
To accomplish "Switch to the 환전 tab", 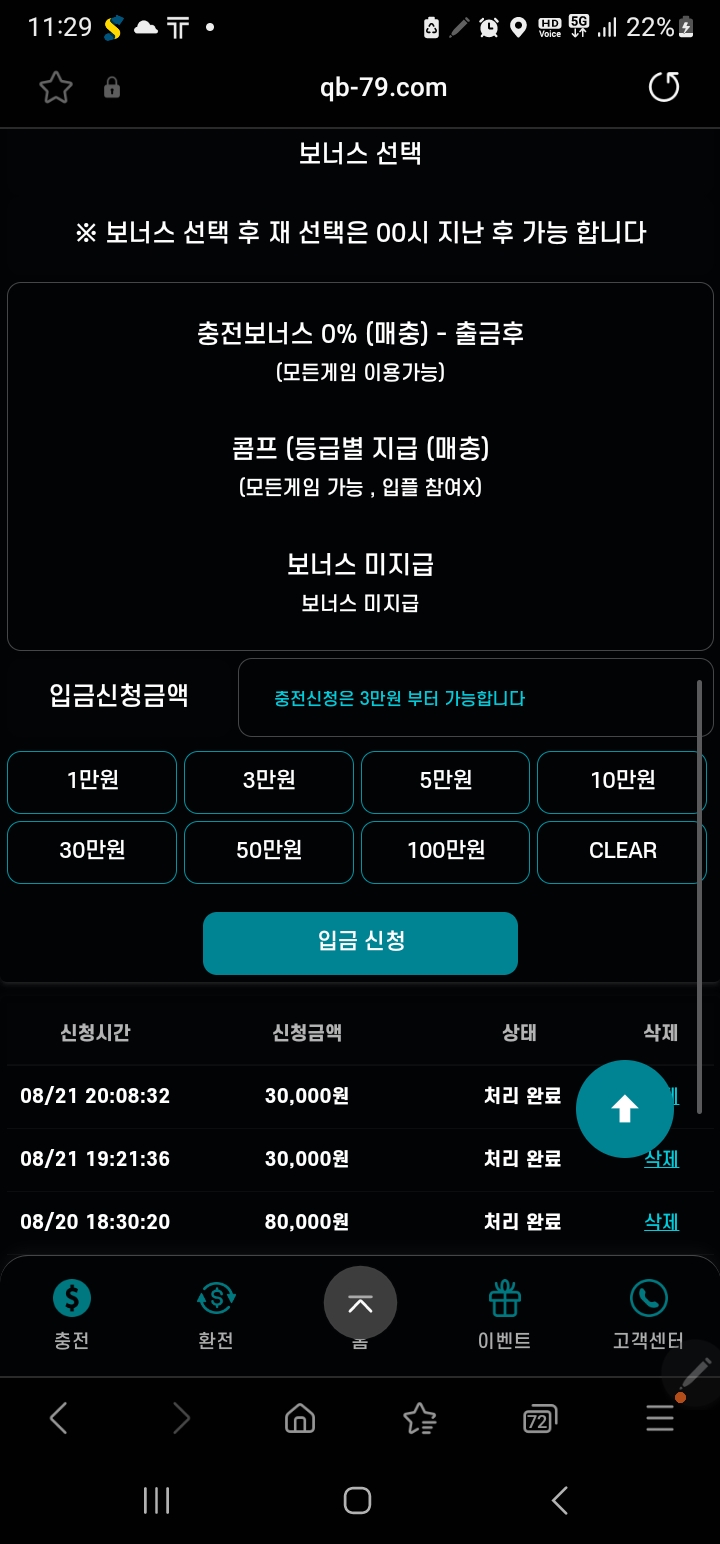I will [x=216, y=1316].
